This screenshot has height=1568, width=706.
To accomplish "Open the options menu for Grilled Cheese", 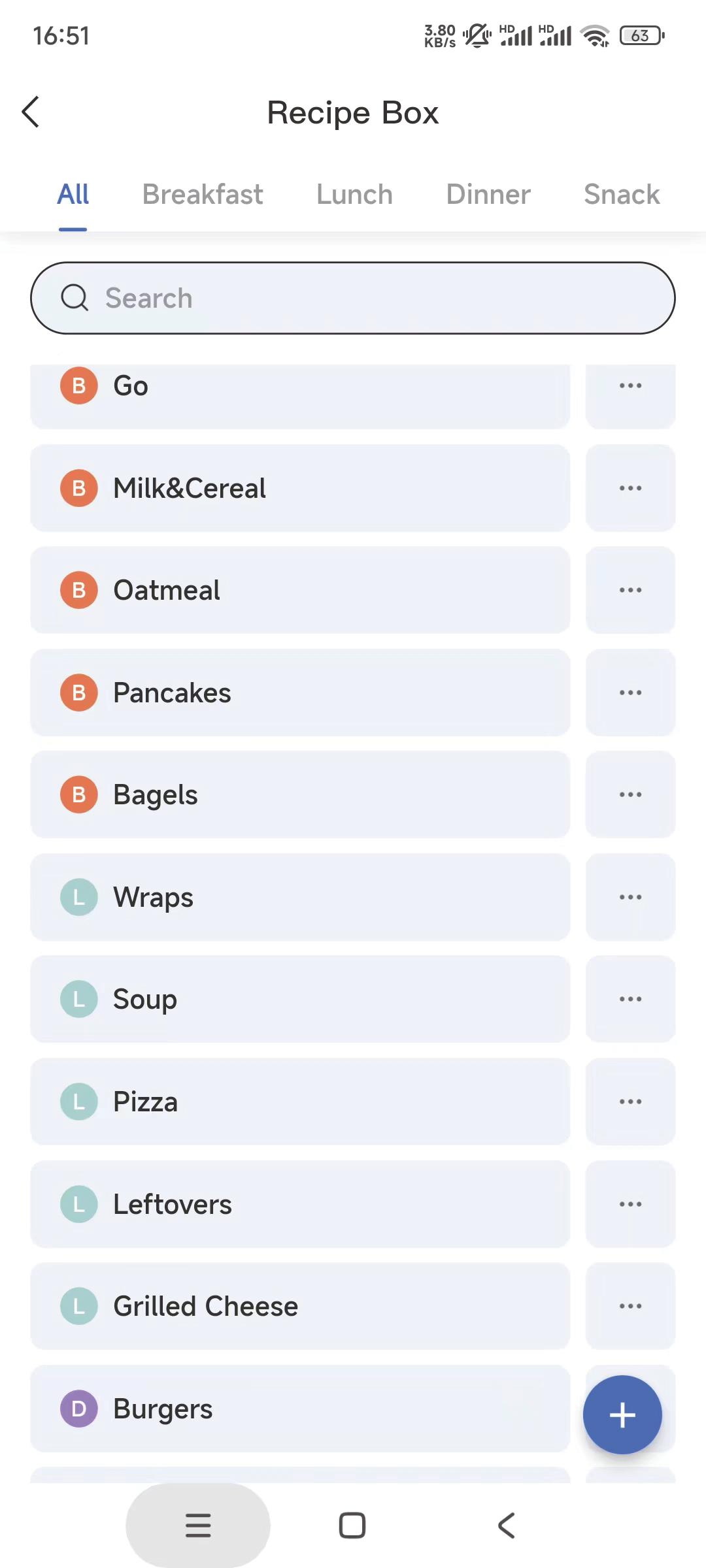I will [629, 1305].
